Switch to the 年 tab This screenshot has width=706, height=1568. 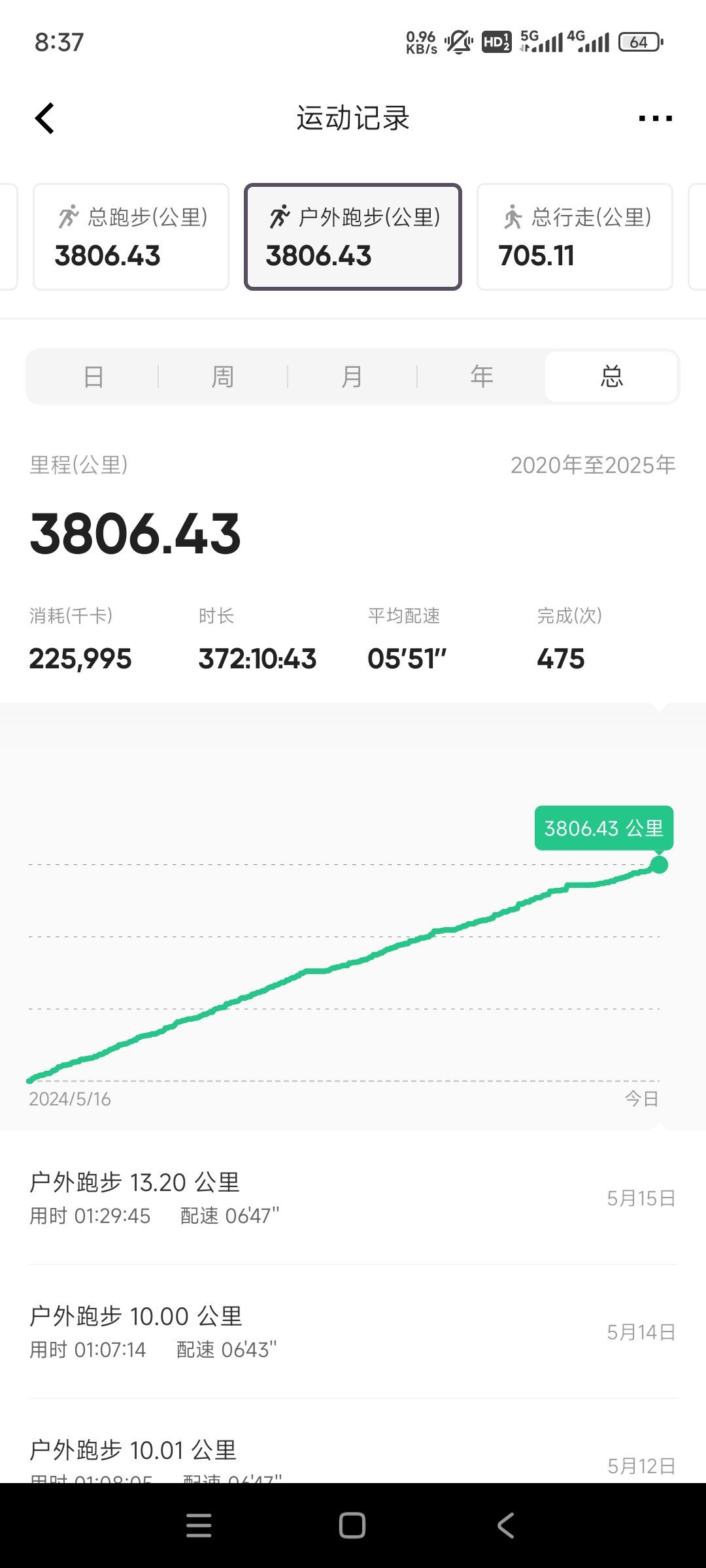(482, 377)
